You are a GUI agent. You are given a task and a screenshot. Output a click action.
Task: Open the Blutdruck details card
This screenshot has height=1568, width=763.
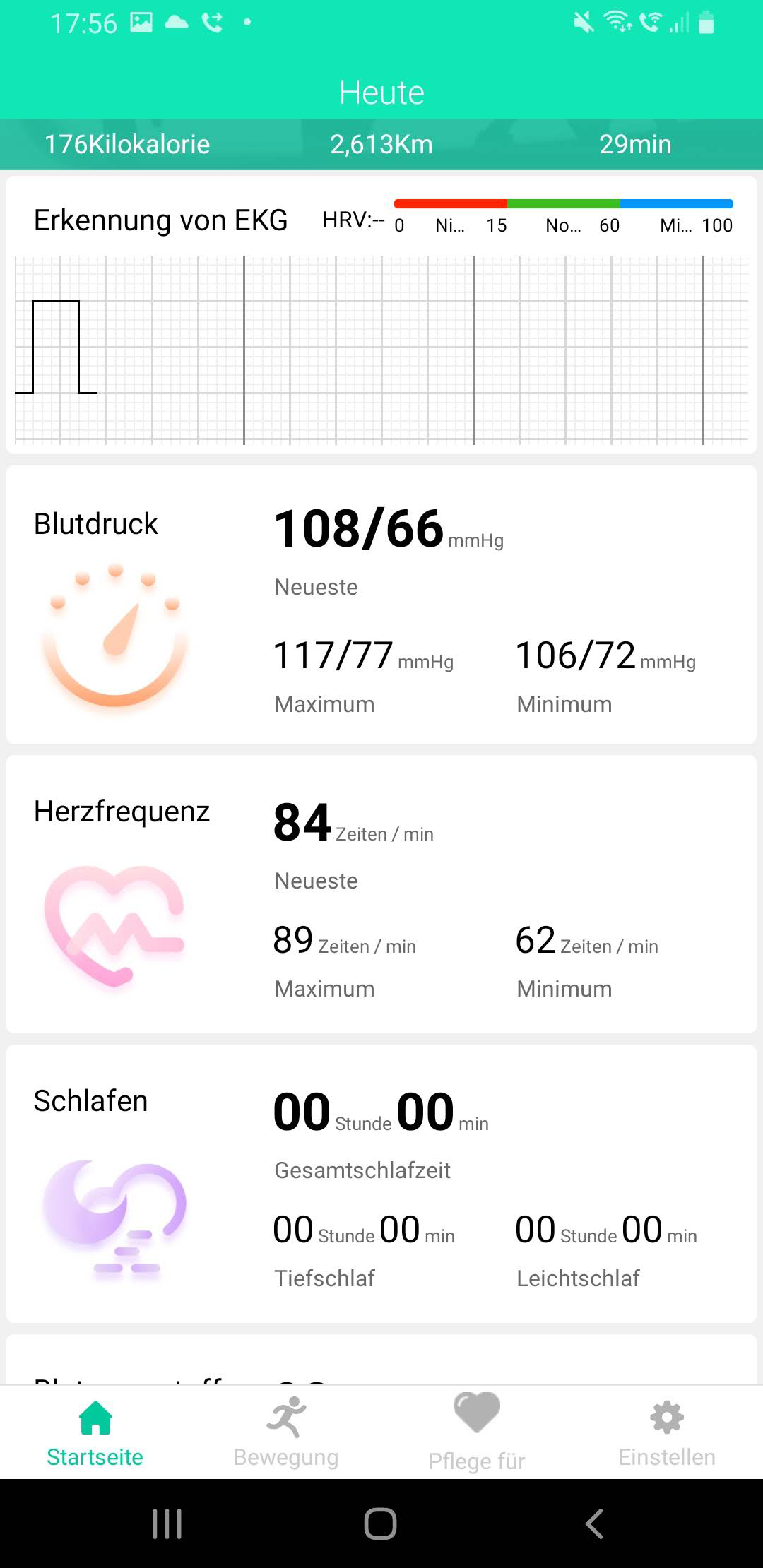pyautogui.click(x=381, y=605)
